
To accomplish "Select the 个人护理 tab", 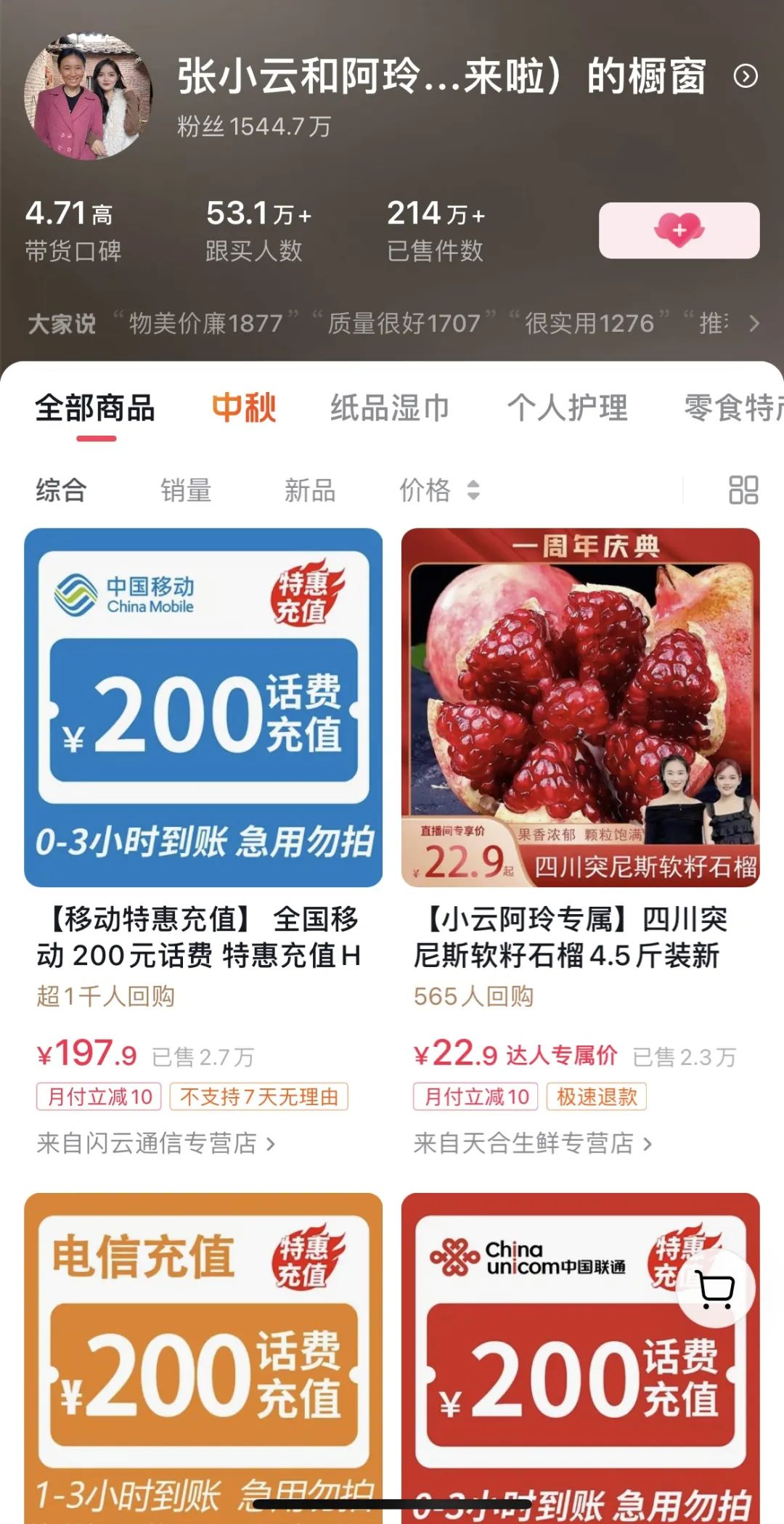I will (x=567, y=408).
